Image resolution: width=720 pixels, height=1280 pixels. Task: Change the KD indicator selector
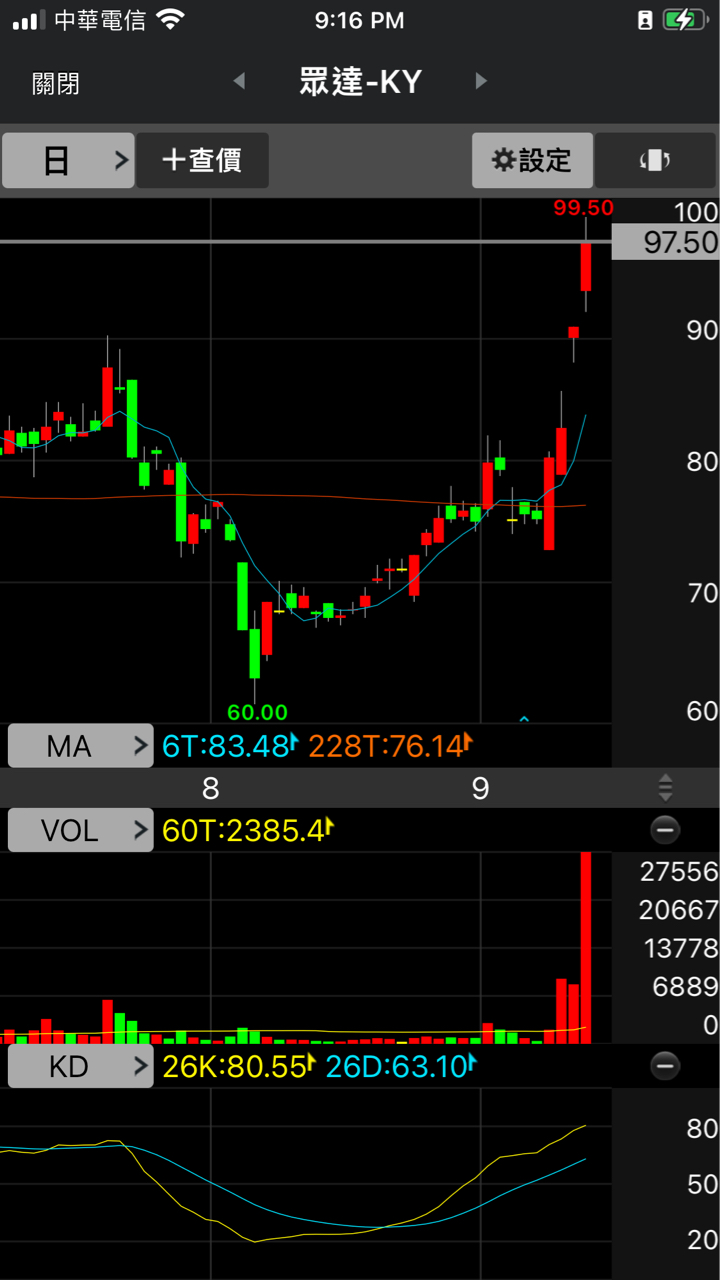pyautogui.click(x=81, y=1067)
